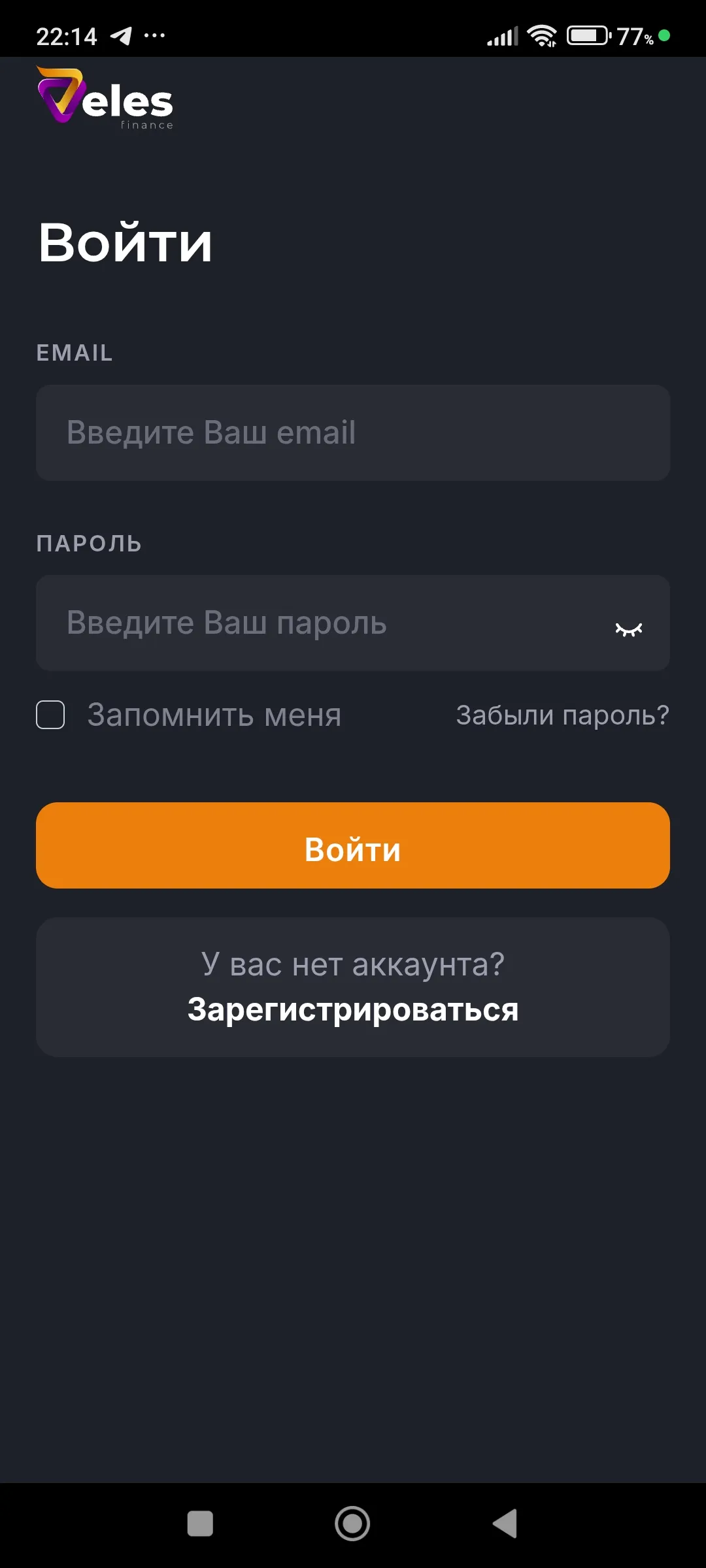Click the email input field
Image resolution: width=706 pixels, height=1568 pixels.
353,433
